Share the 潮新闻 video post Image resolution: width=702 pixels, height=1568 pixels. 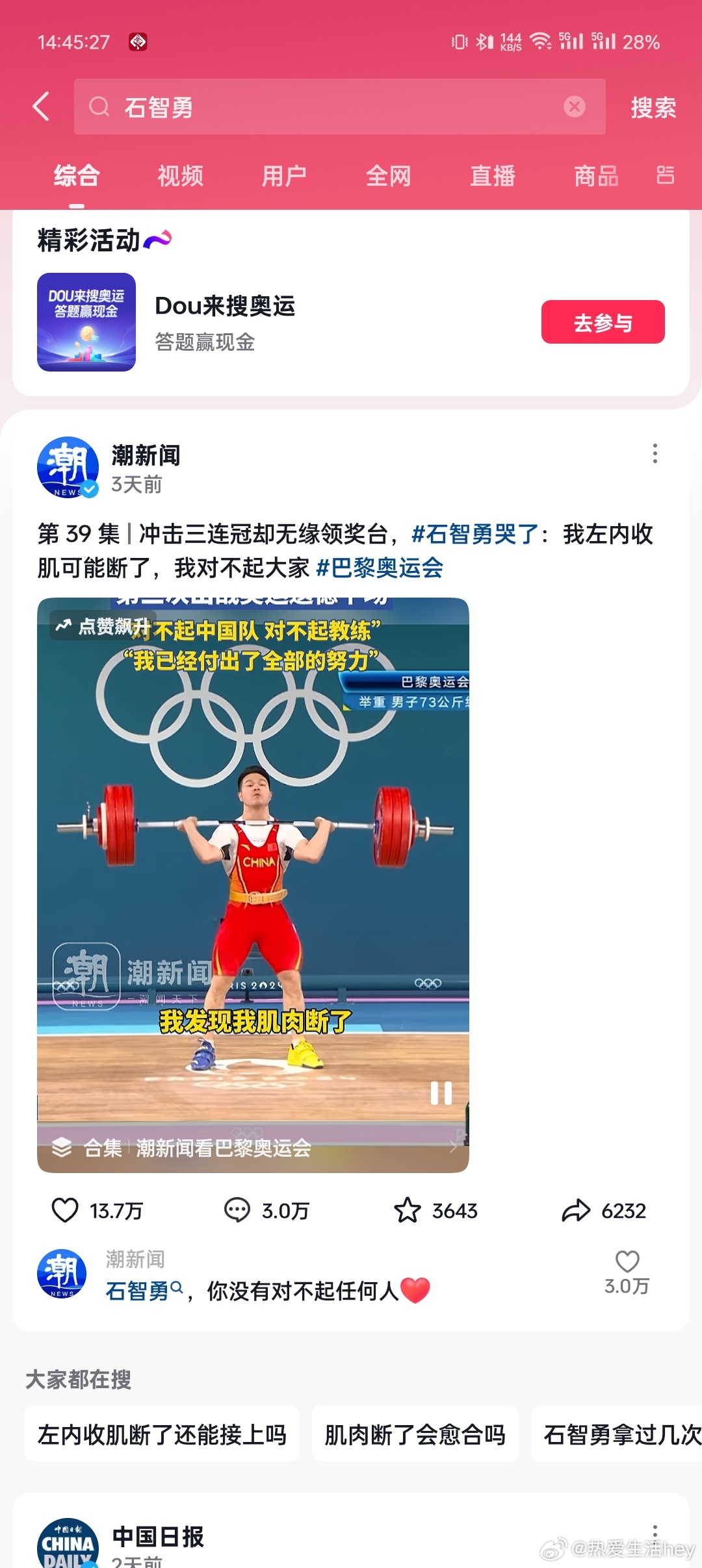click(576, 1210)
